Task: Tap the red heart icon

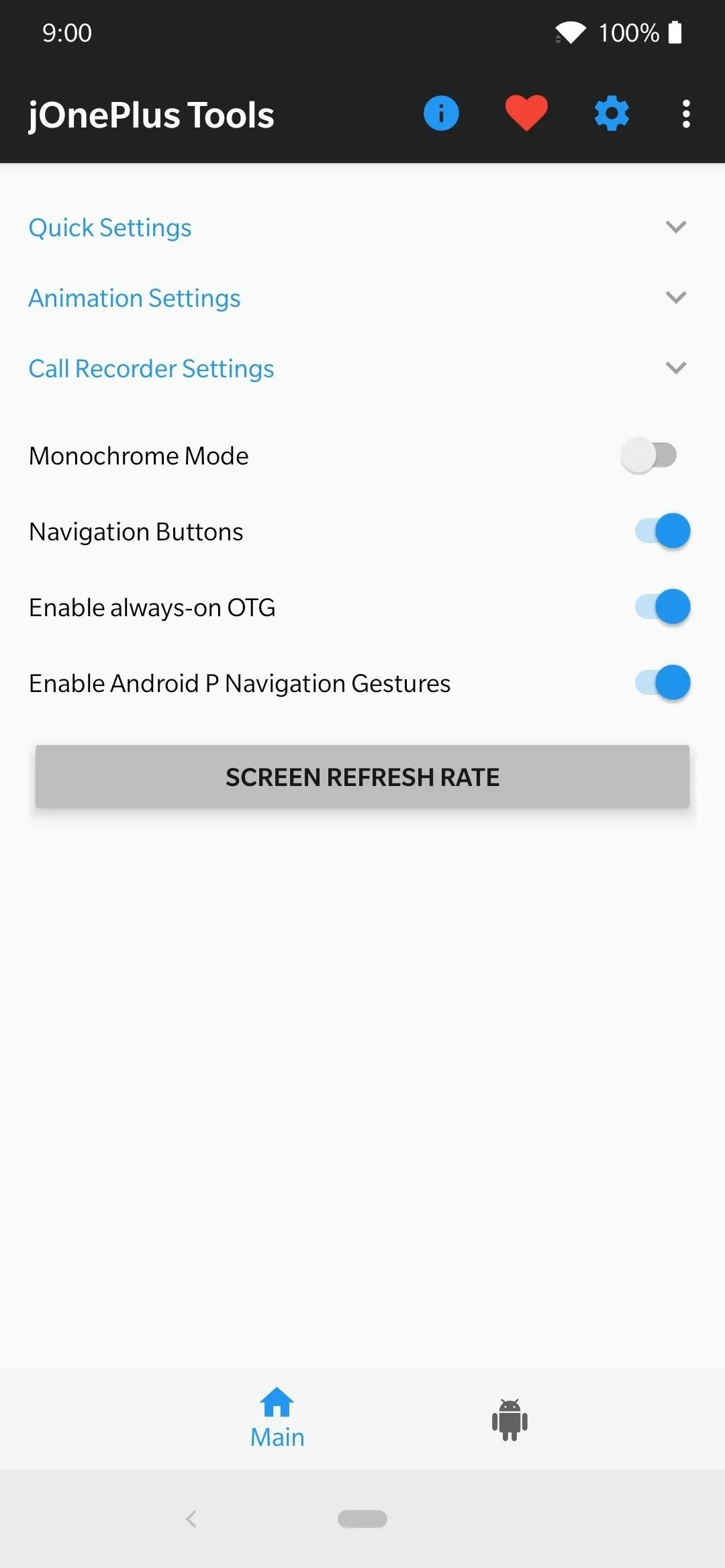Action: click(526, 113)
